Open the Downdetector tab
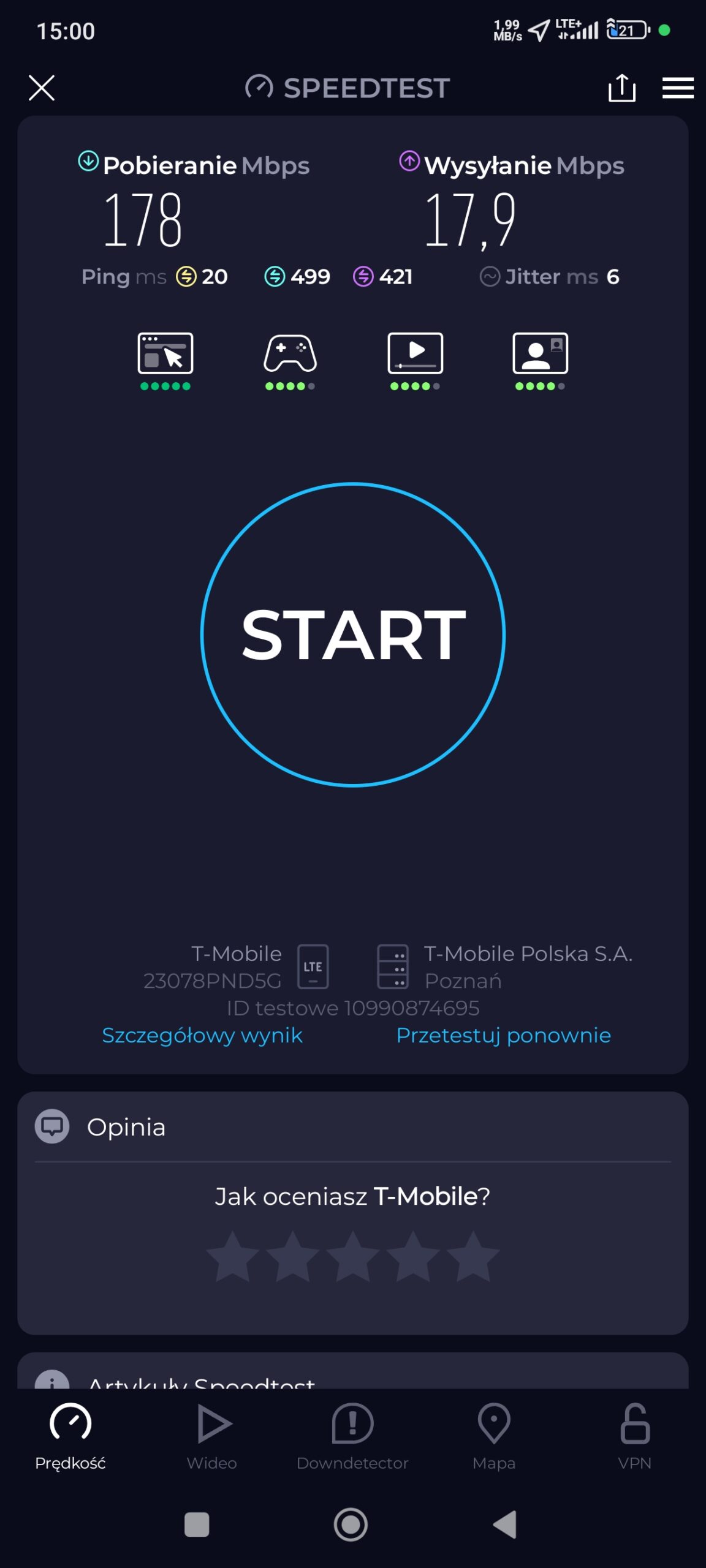Screen dimensions: 706x1568 tap(352, 1436)
